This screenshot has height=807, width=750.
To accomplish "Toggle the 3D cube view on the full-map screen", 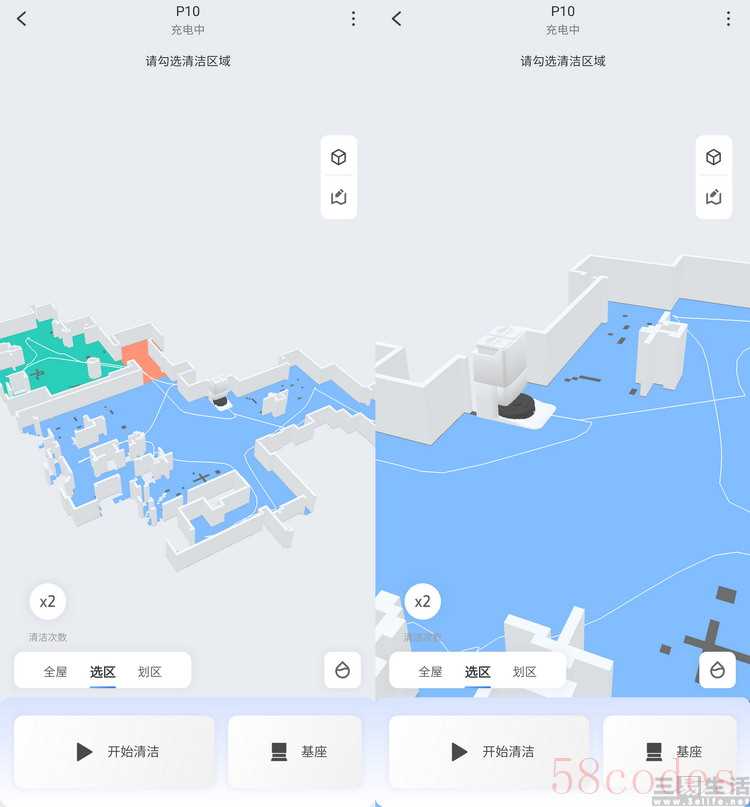I will [339, 157].
